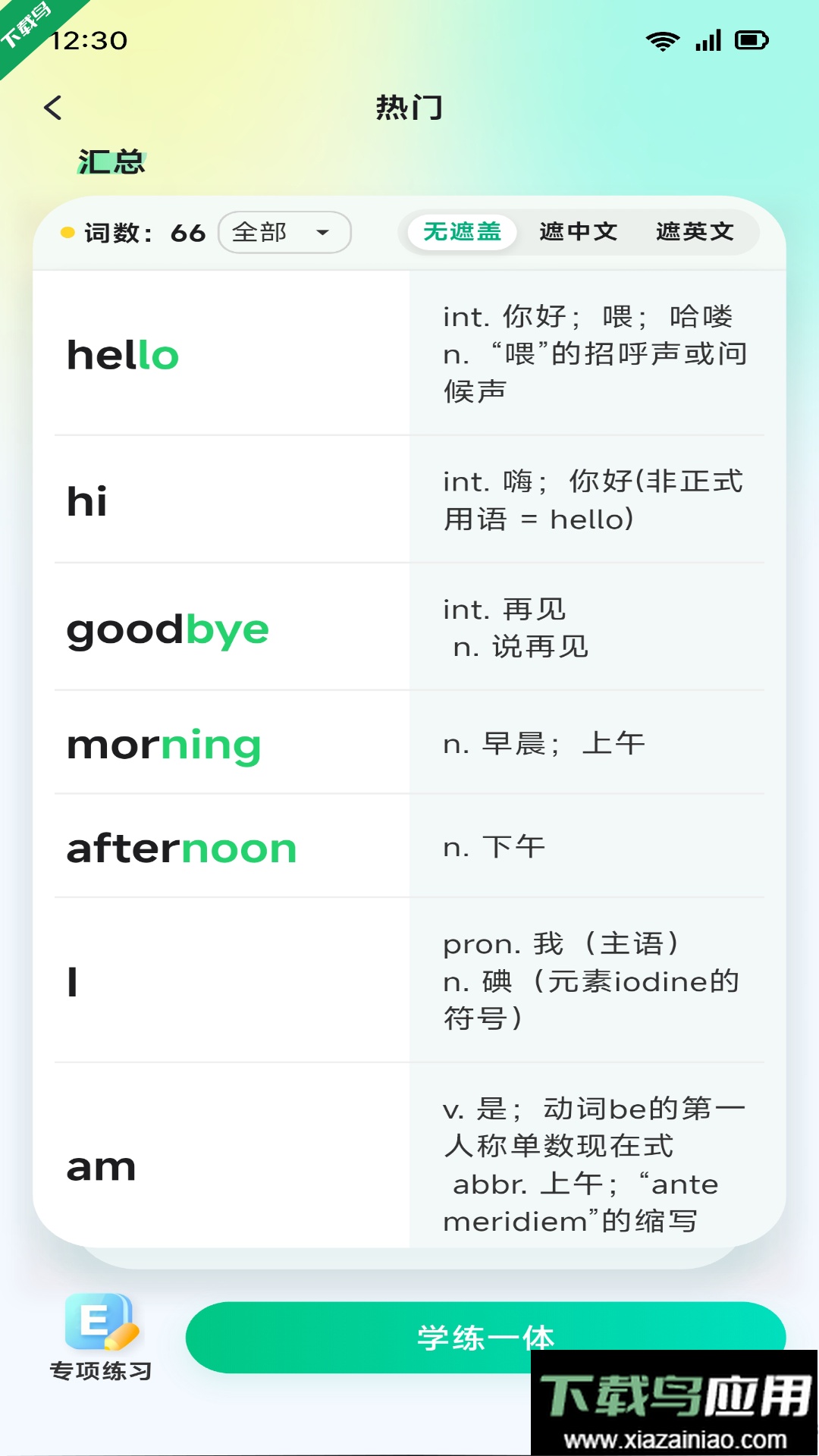Viewport: 819px width, 1456px height.
Task: Tap the Wi-Fi icon in status bar
Action: click(661, 42)
